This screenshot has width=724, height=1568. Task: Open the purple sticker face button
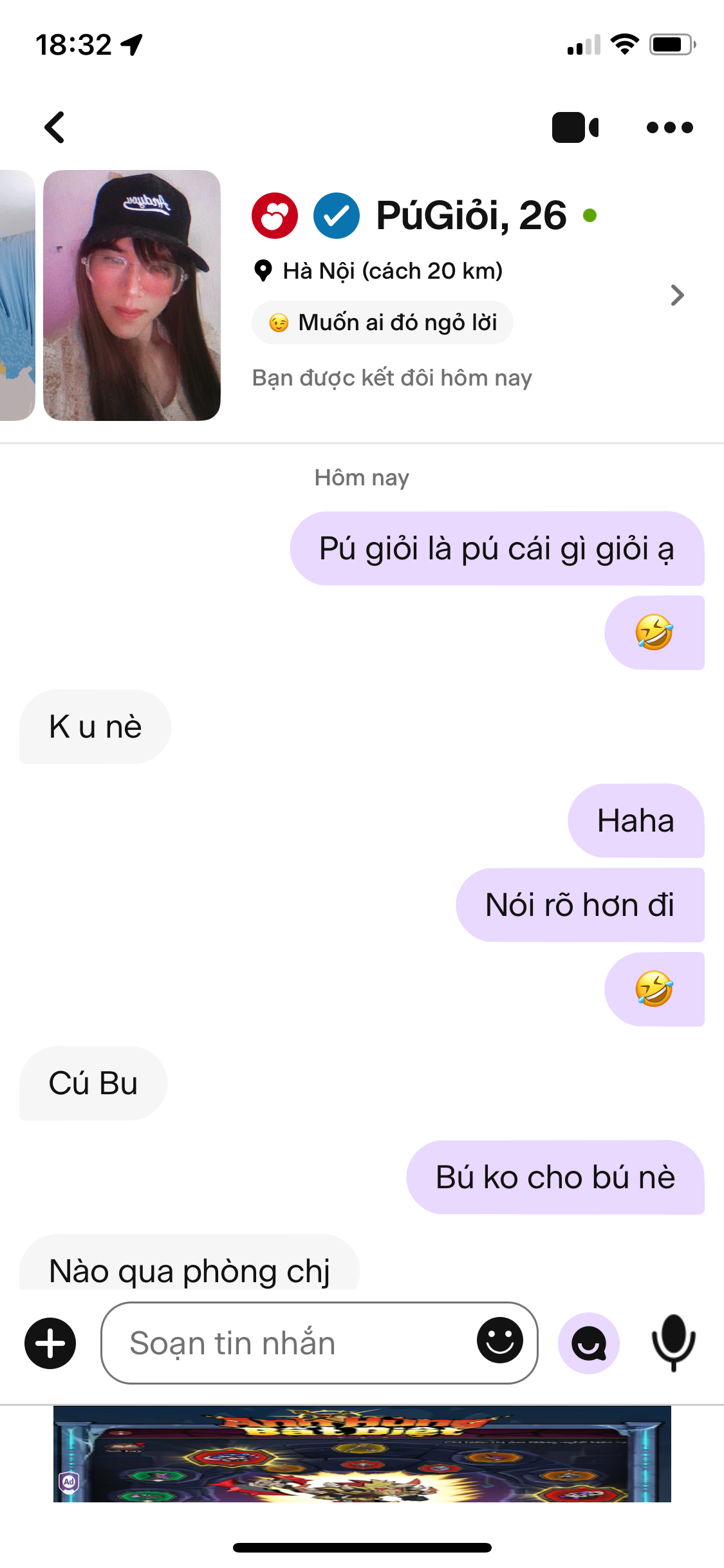(588, 1343)
